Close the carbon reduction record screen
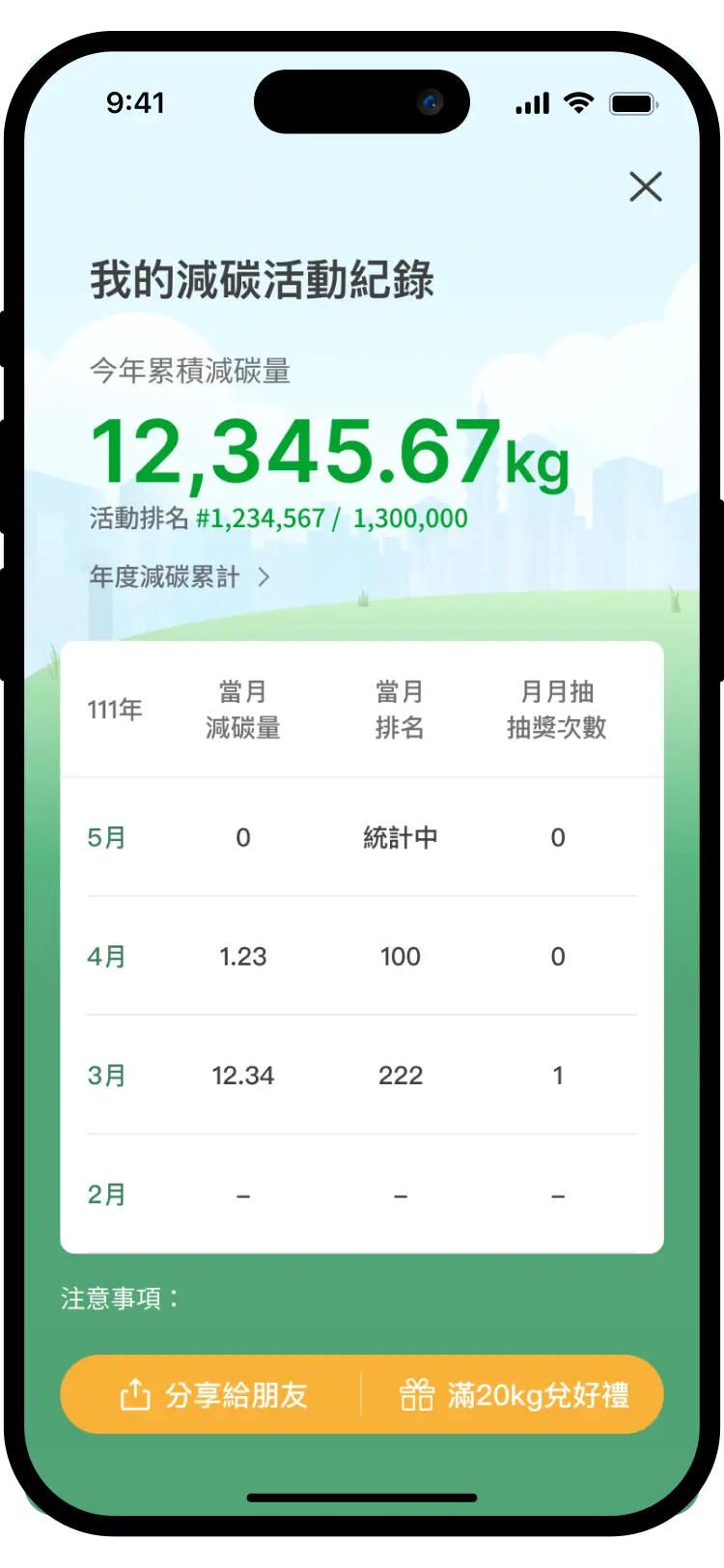Image resolution: width=724 pixels, height=1568 pixels. point(645,186)
